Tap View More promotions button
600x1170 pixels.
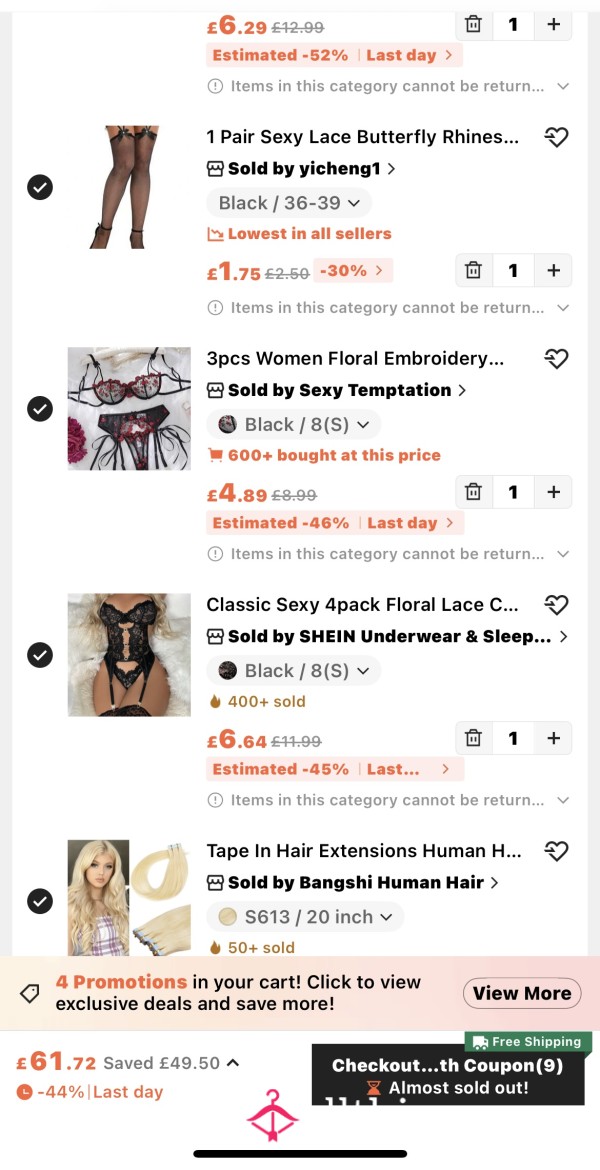click(x=522, y=993)
